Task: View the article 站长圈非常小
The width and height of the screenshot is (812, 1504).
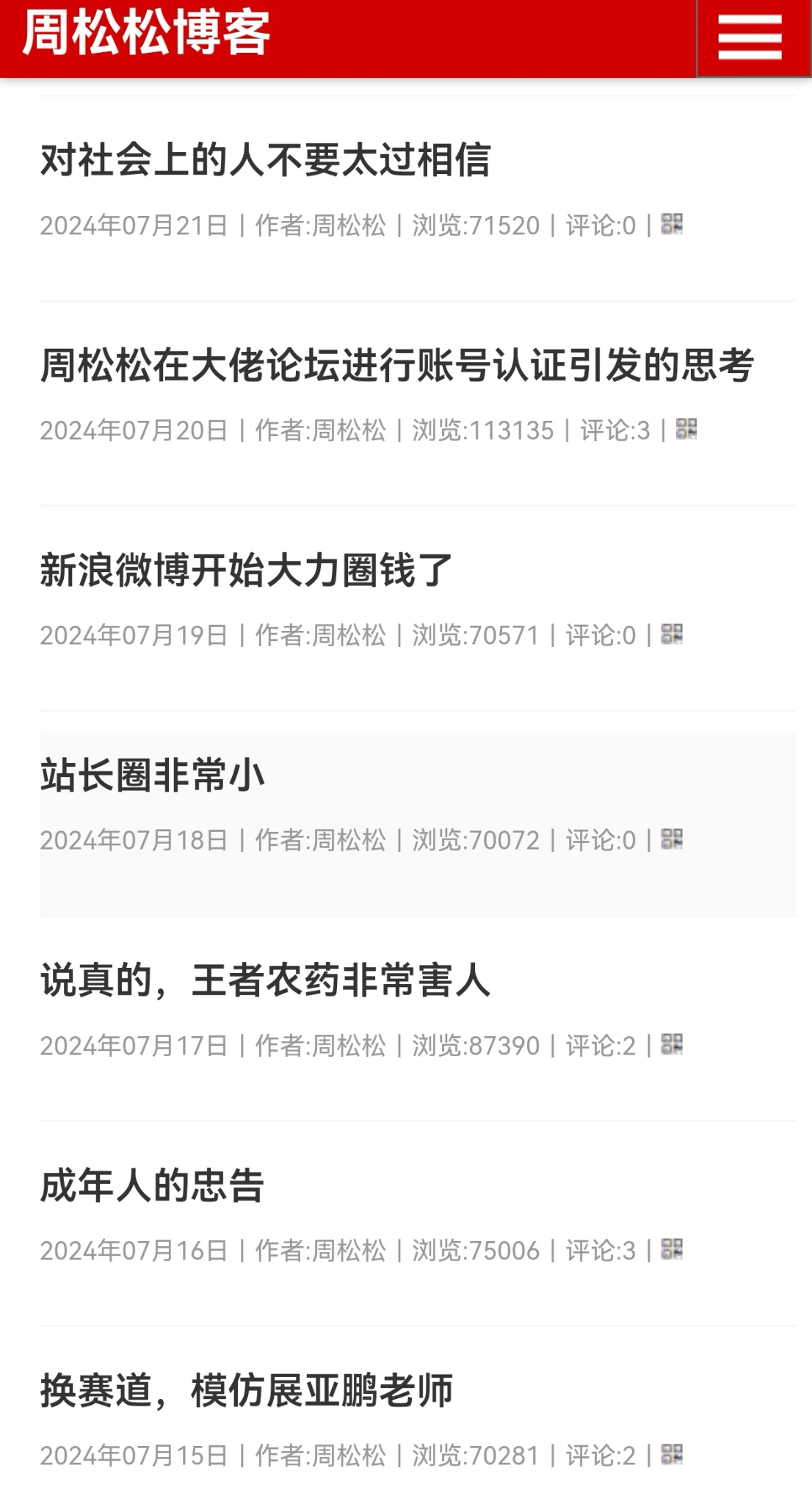Action: (x=153, y=775)
